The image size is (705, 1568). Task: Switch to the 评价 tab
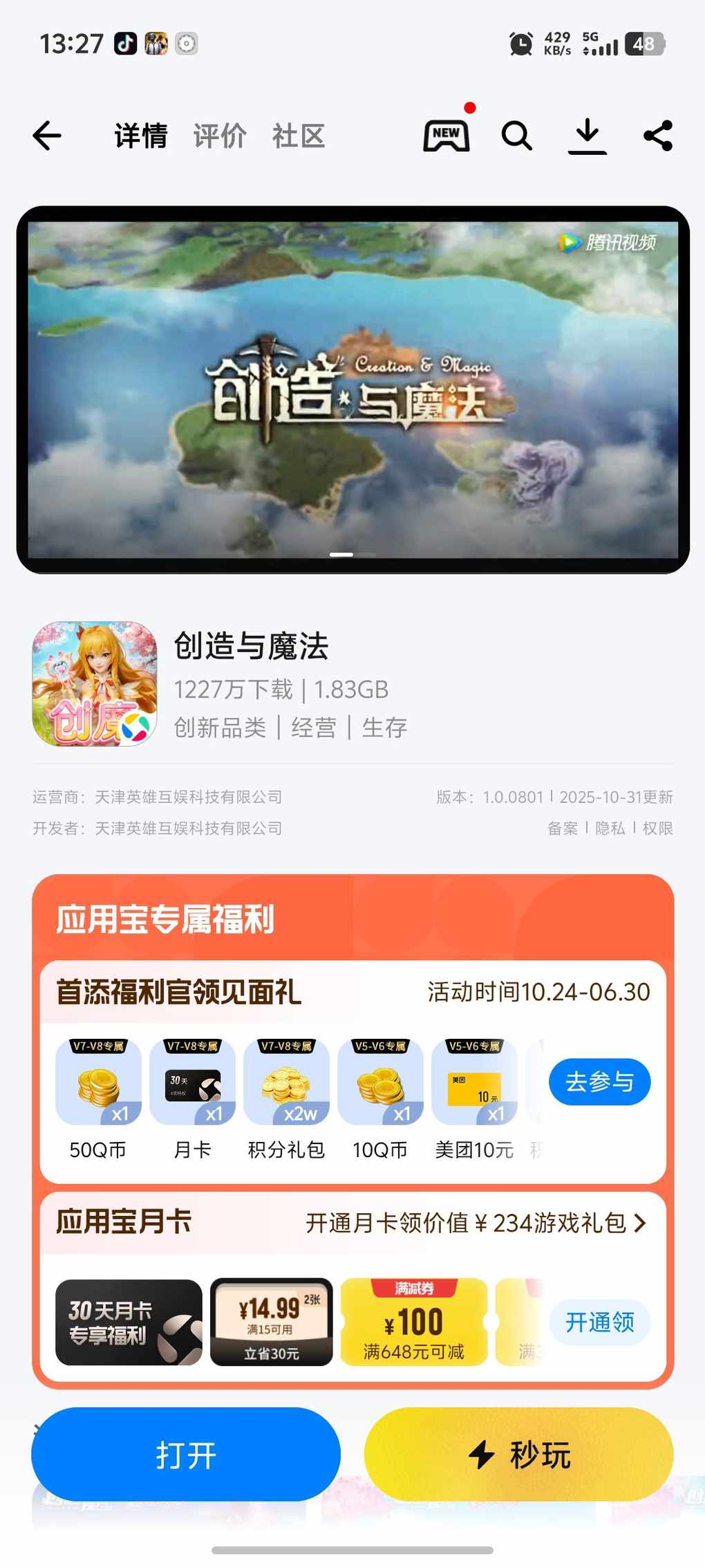point(220,136)
